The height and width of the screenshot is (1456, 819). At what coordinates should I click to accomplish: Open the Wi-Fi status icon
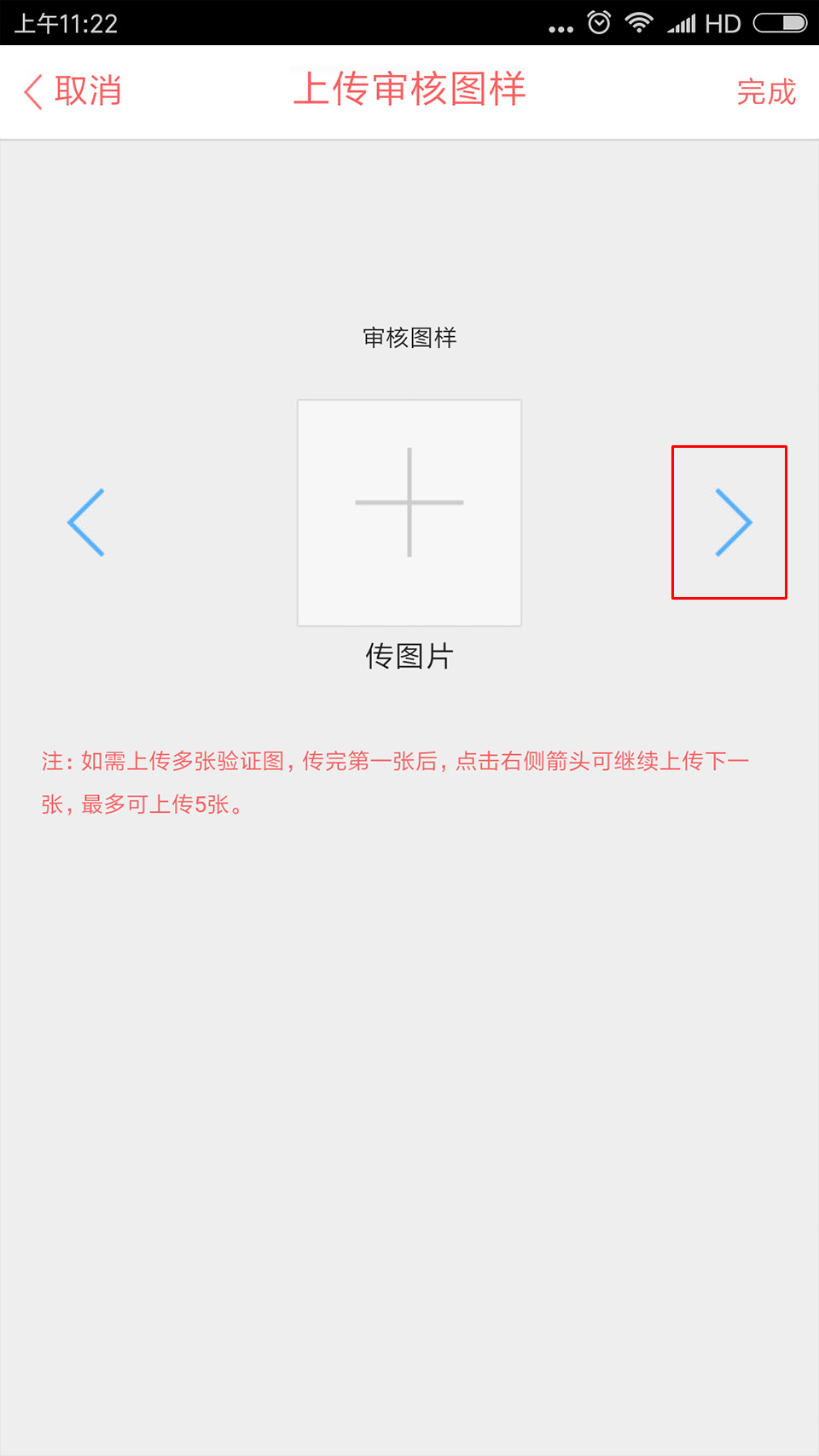[x=636, y=23]
